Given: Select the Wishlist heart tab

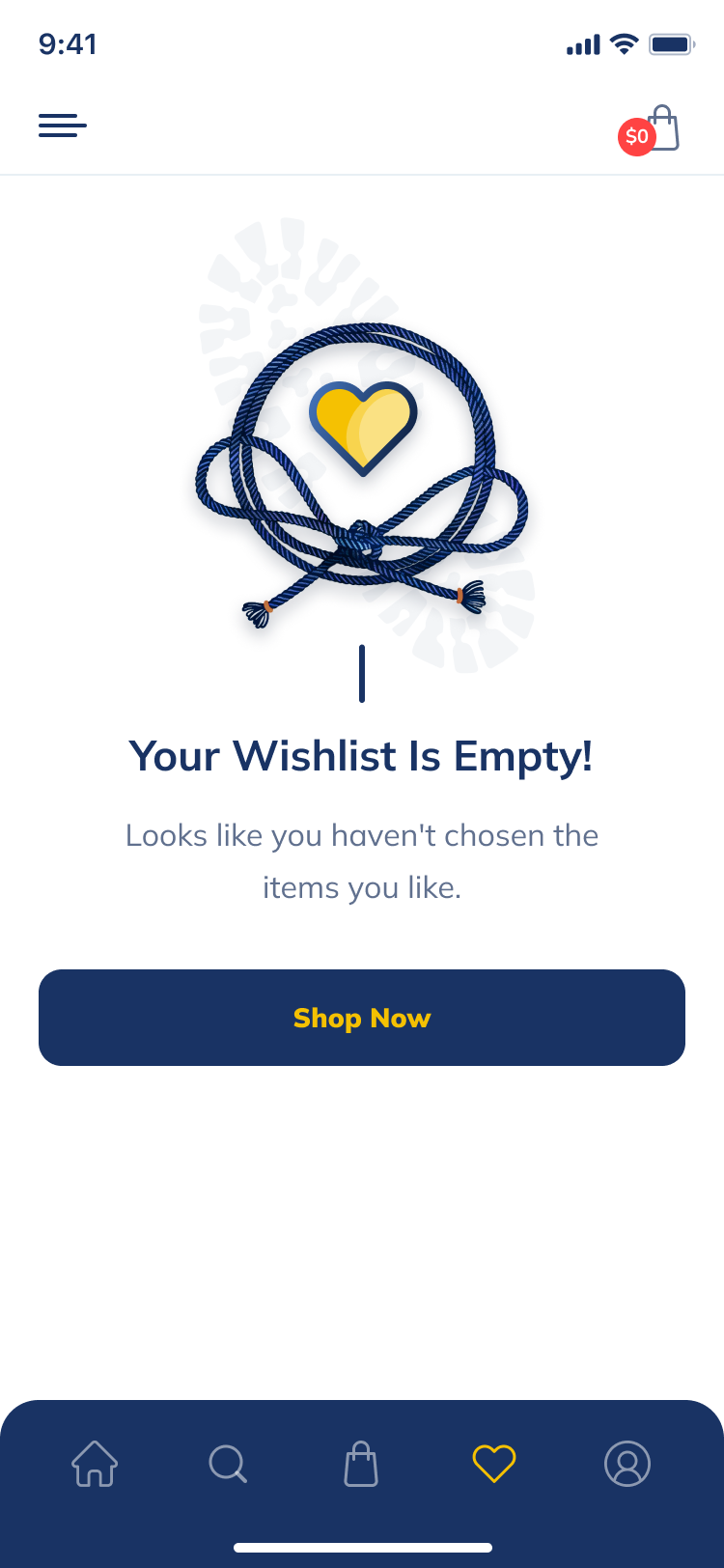Looking at the screenshot, I should 494,1463.
